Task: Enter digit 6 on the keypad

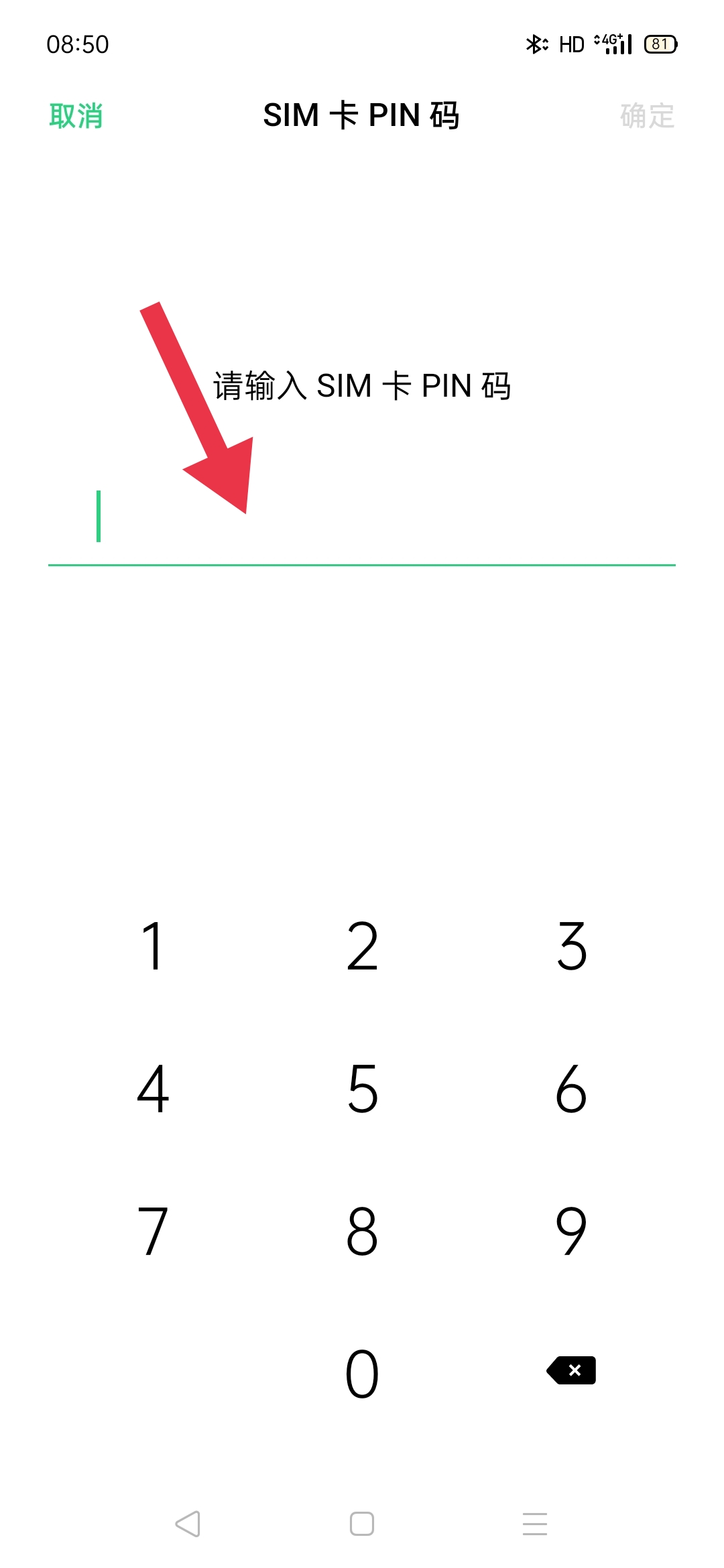Action: click(571, 1089)
